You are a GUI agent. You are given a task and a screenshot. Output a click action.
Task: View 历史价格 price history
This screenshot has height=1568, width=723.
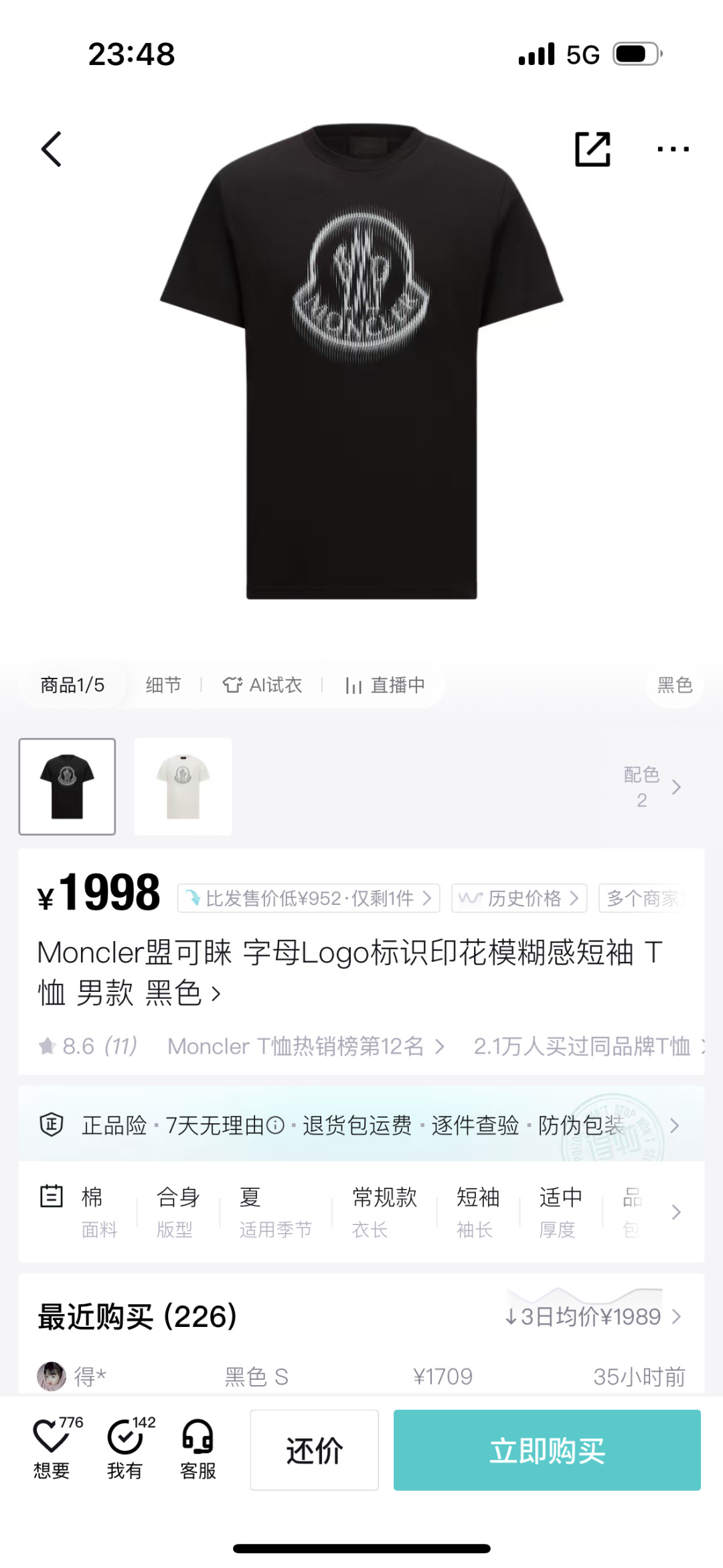tap(519, 898)
